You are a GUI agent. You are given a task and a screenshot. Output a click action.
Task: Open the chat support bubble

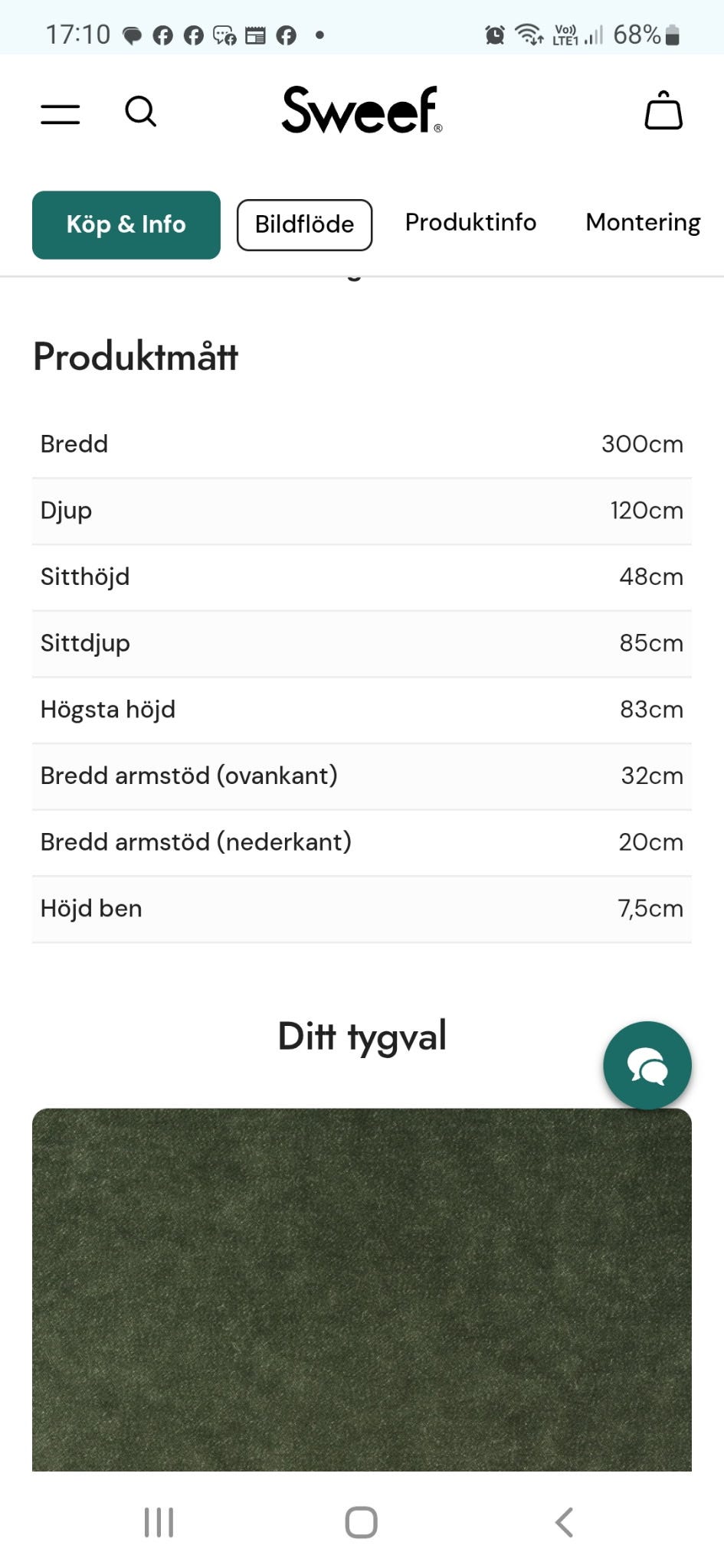(647, 1065)
